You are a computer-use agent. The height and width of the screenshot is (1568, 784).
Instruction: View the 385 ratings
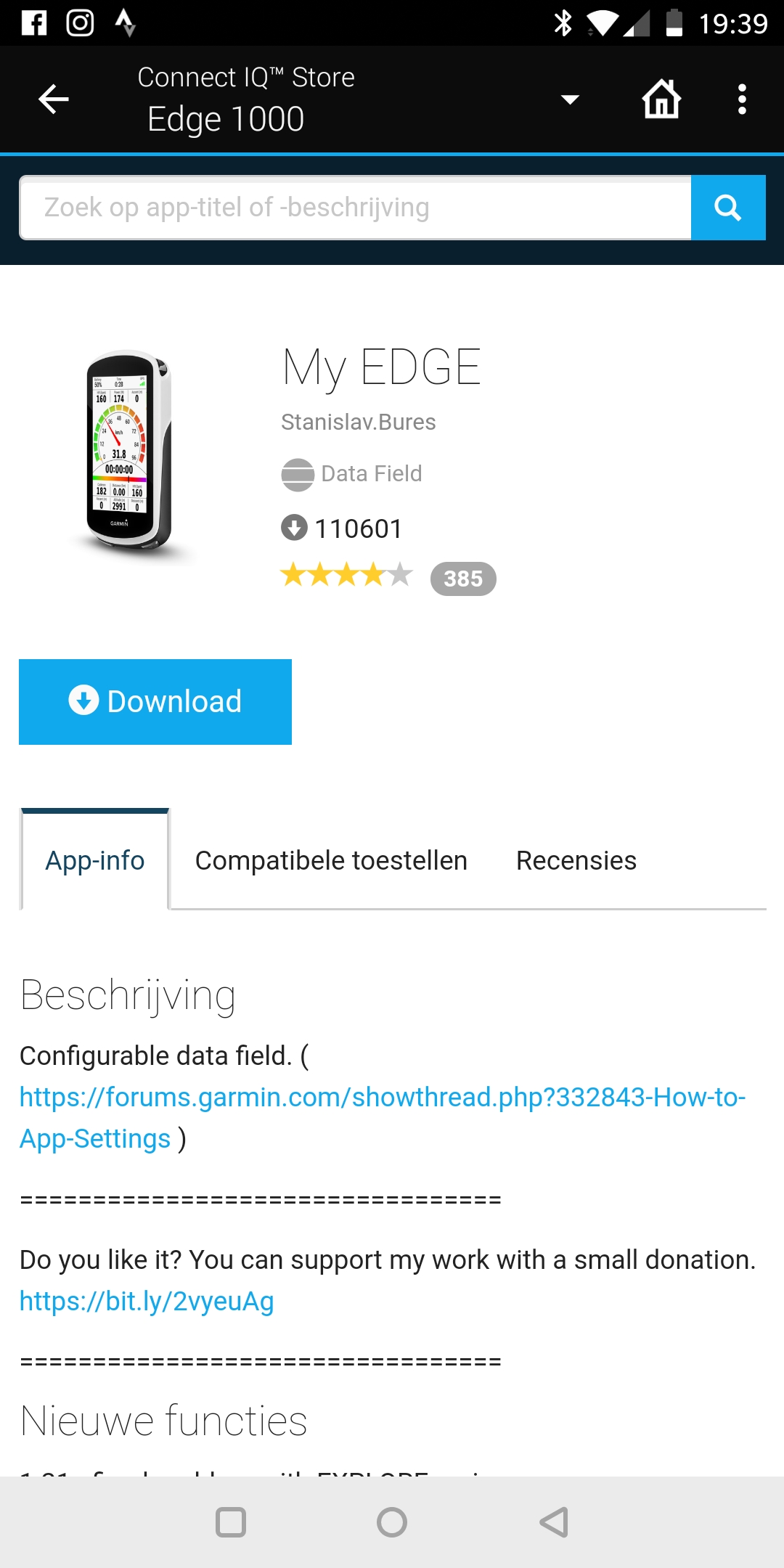click(x=463, y=579)
